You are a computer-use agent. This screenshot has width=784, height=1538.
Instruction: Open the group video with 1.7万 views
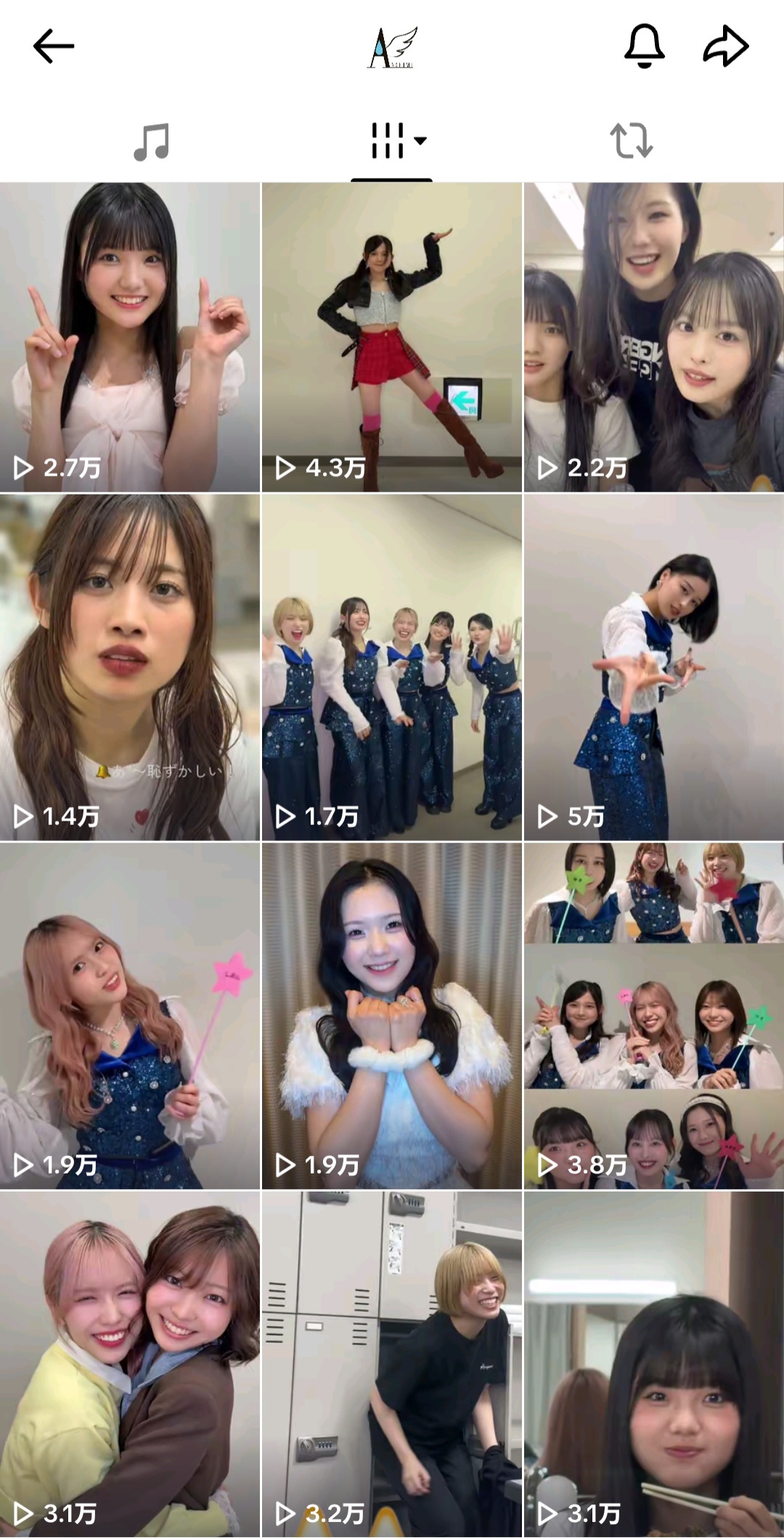pos(392,667)
